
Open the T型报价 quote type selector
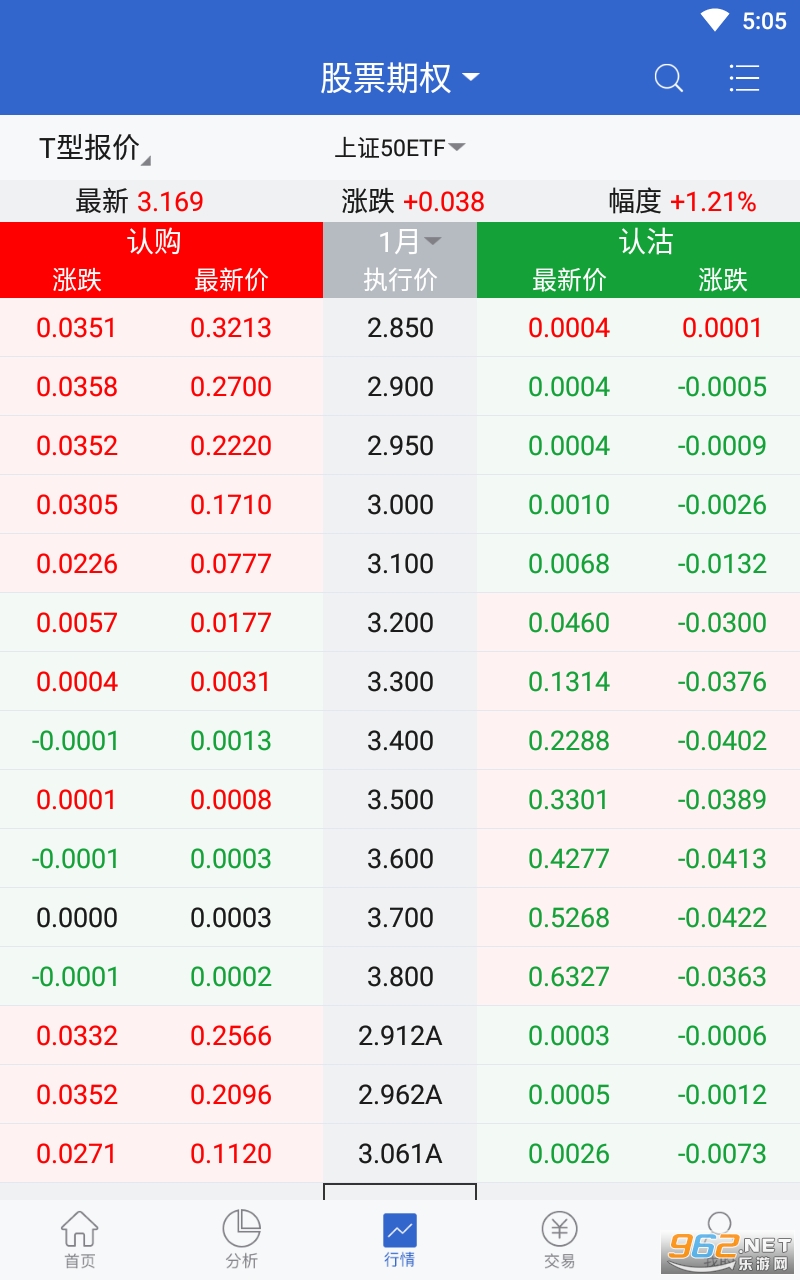(x=92, y=148)
